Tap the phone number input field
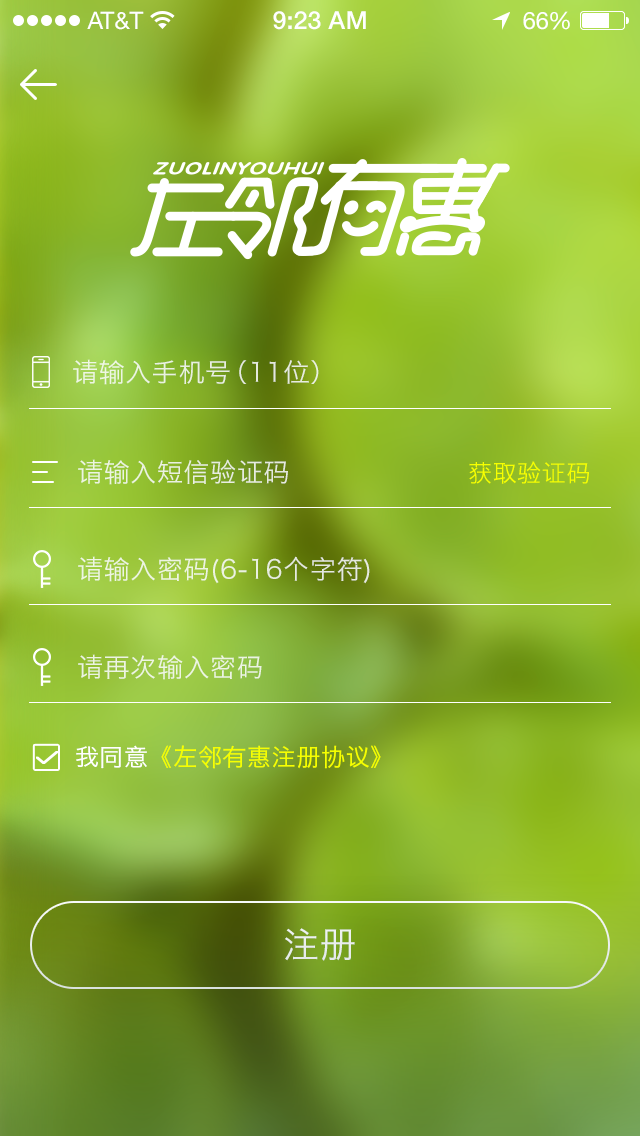The image size is (640, 1136). 320,372
